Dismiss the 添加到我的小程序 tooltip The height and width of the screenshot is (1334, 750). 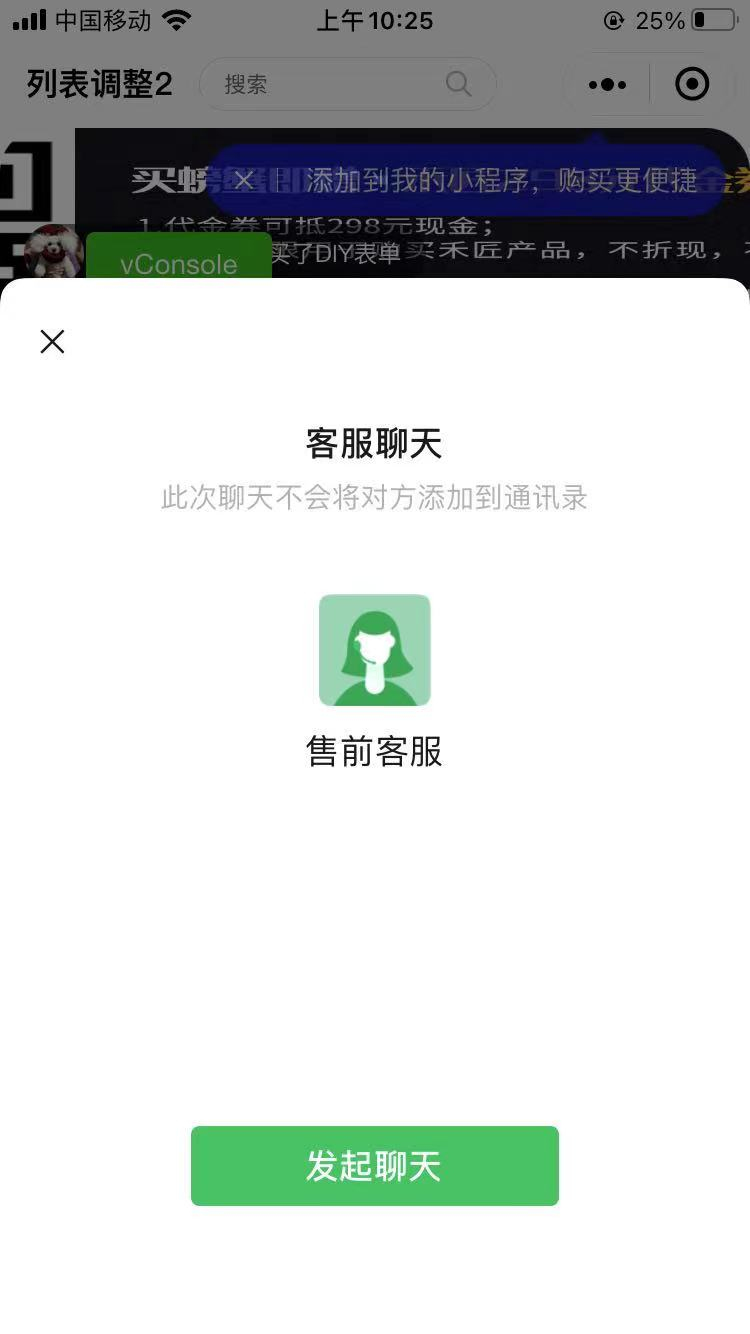(x=244, y=181)
